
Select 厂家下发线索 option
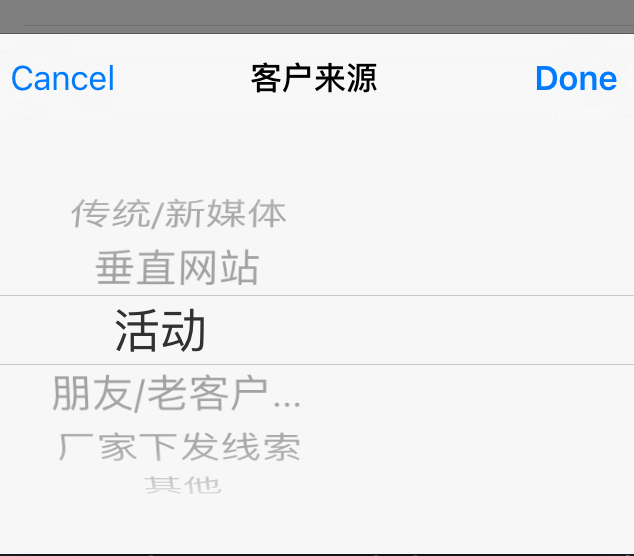pos(179,446)
